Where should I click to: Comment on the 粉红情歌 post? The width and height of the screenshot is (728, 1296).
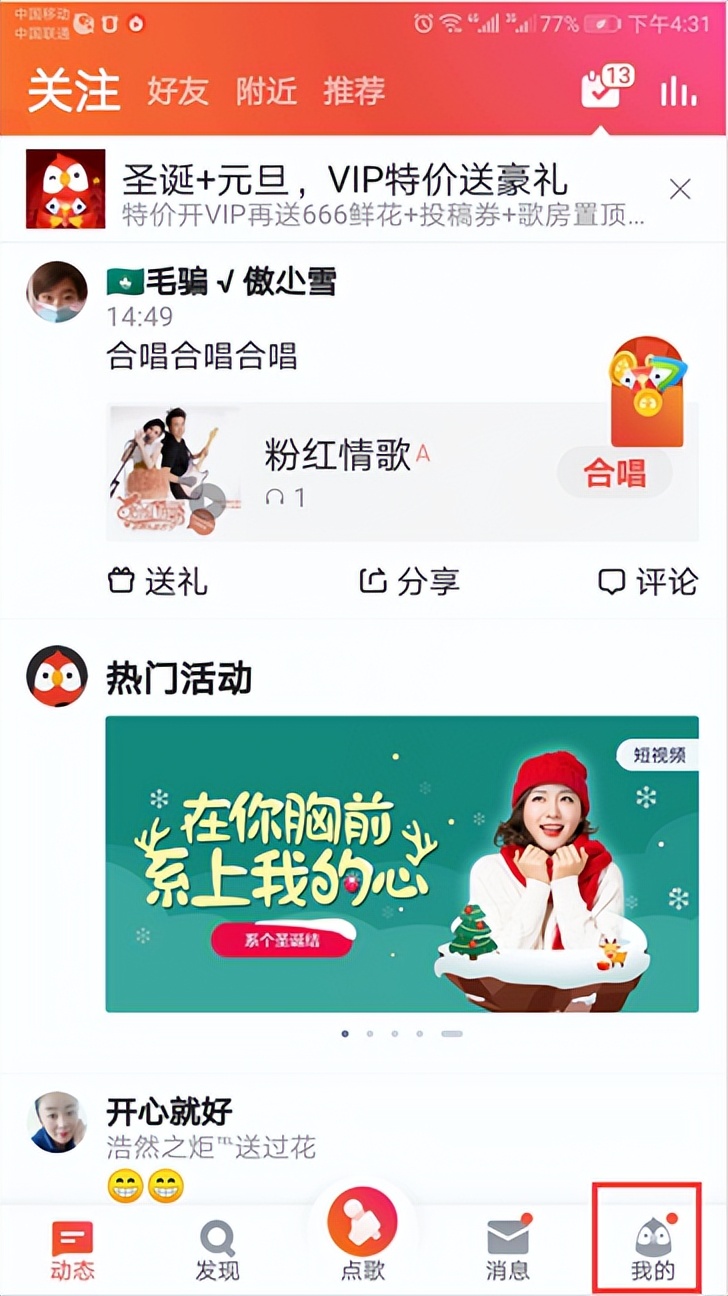[x=647, y=582]
